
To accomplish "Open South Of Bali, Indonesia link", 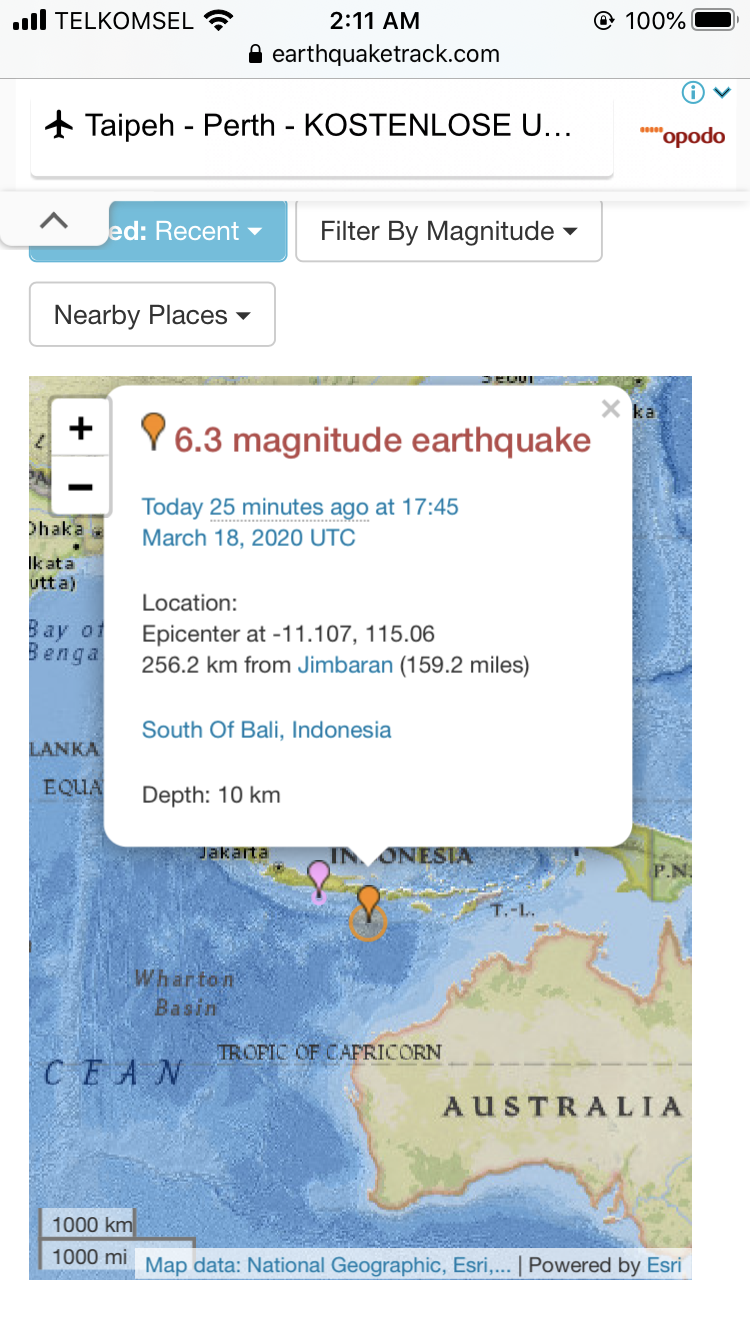I will point(266,730).
